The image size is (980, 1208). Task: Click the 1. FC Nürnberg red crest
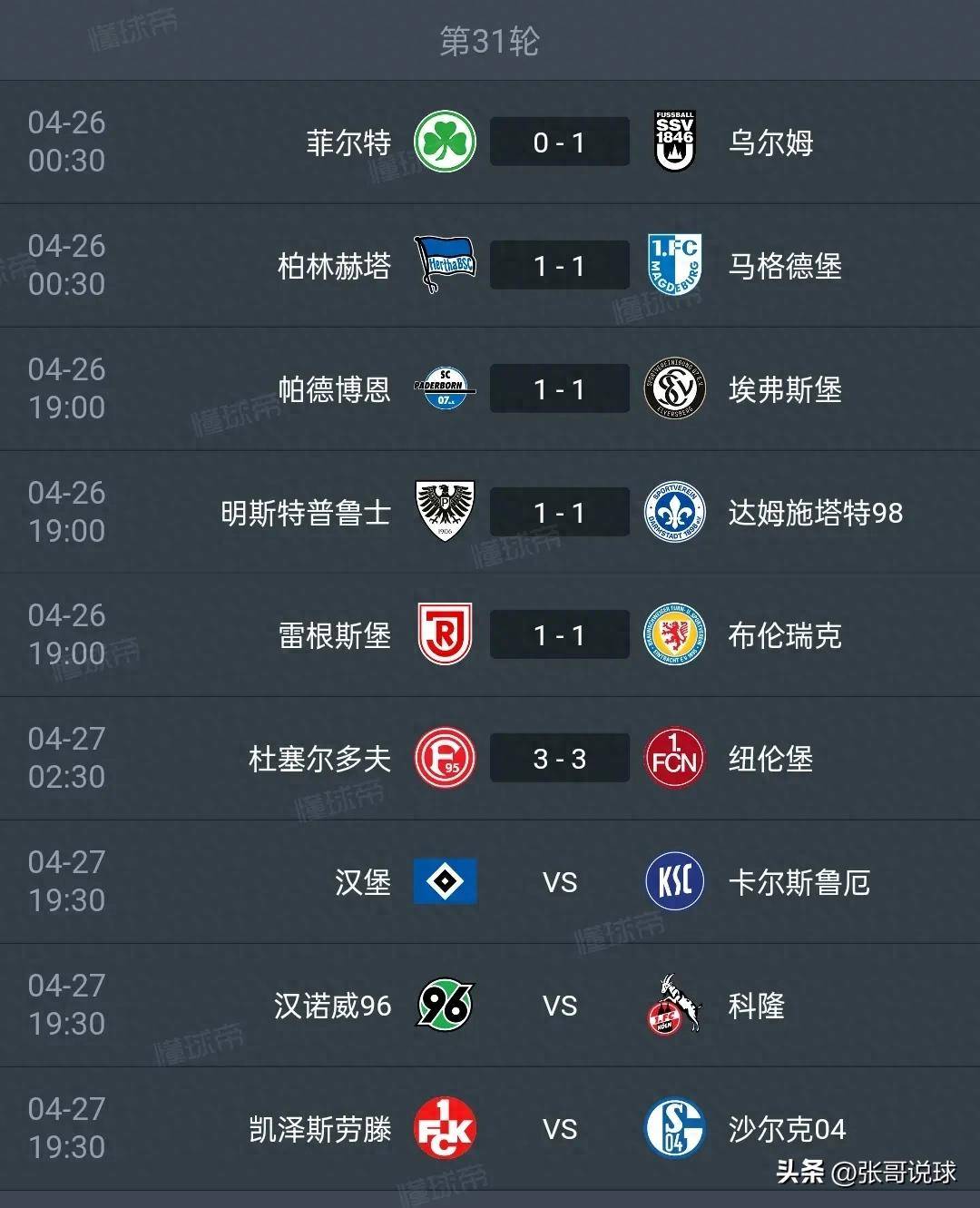[672, 758]
